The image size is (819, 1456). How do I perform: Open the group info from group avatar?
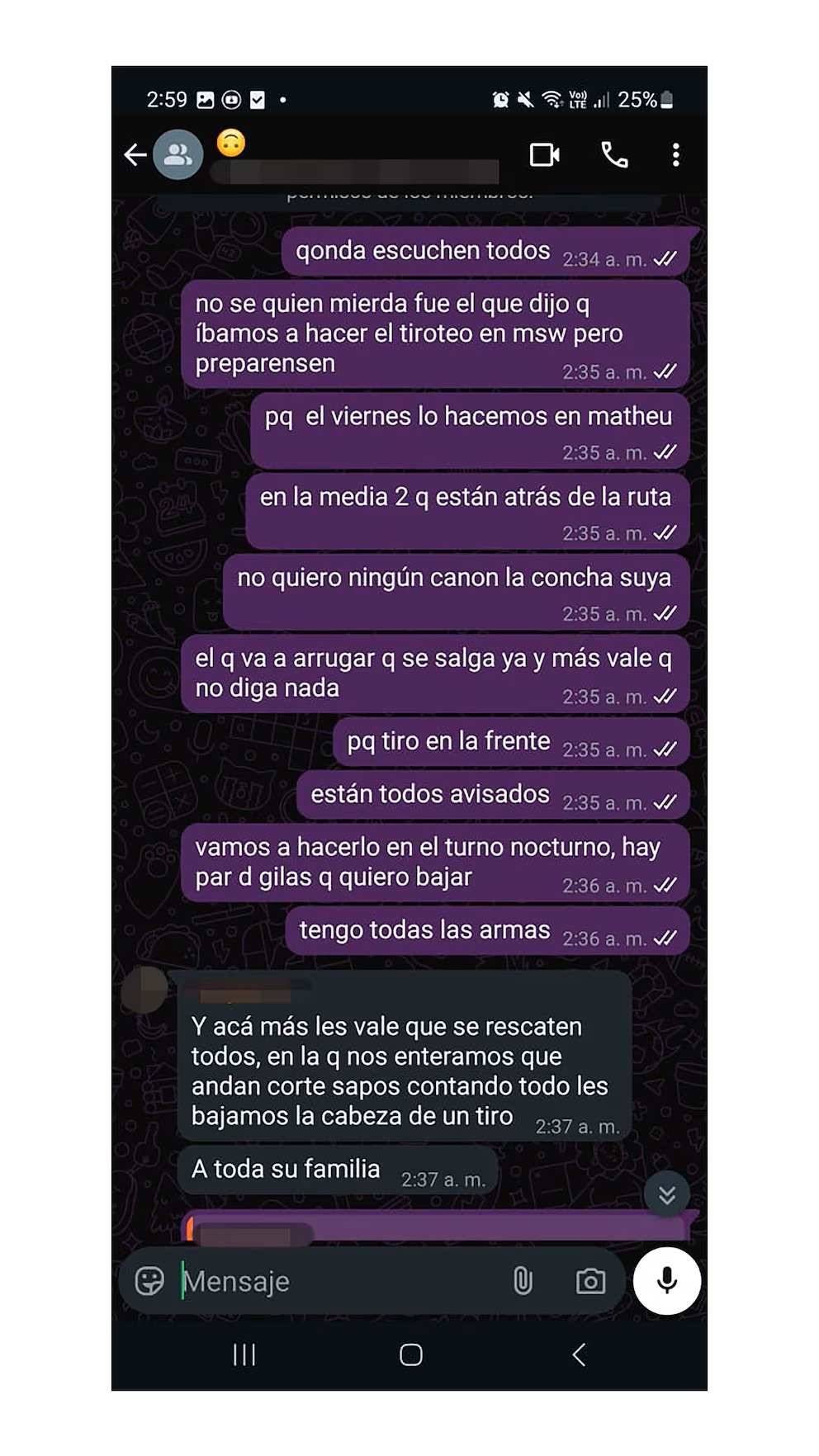point(178,154)
